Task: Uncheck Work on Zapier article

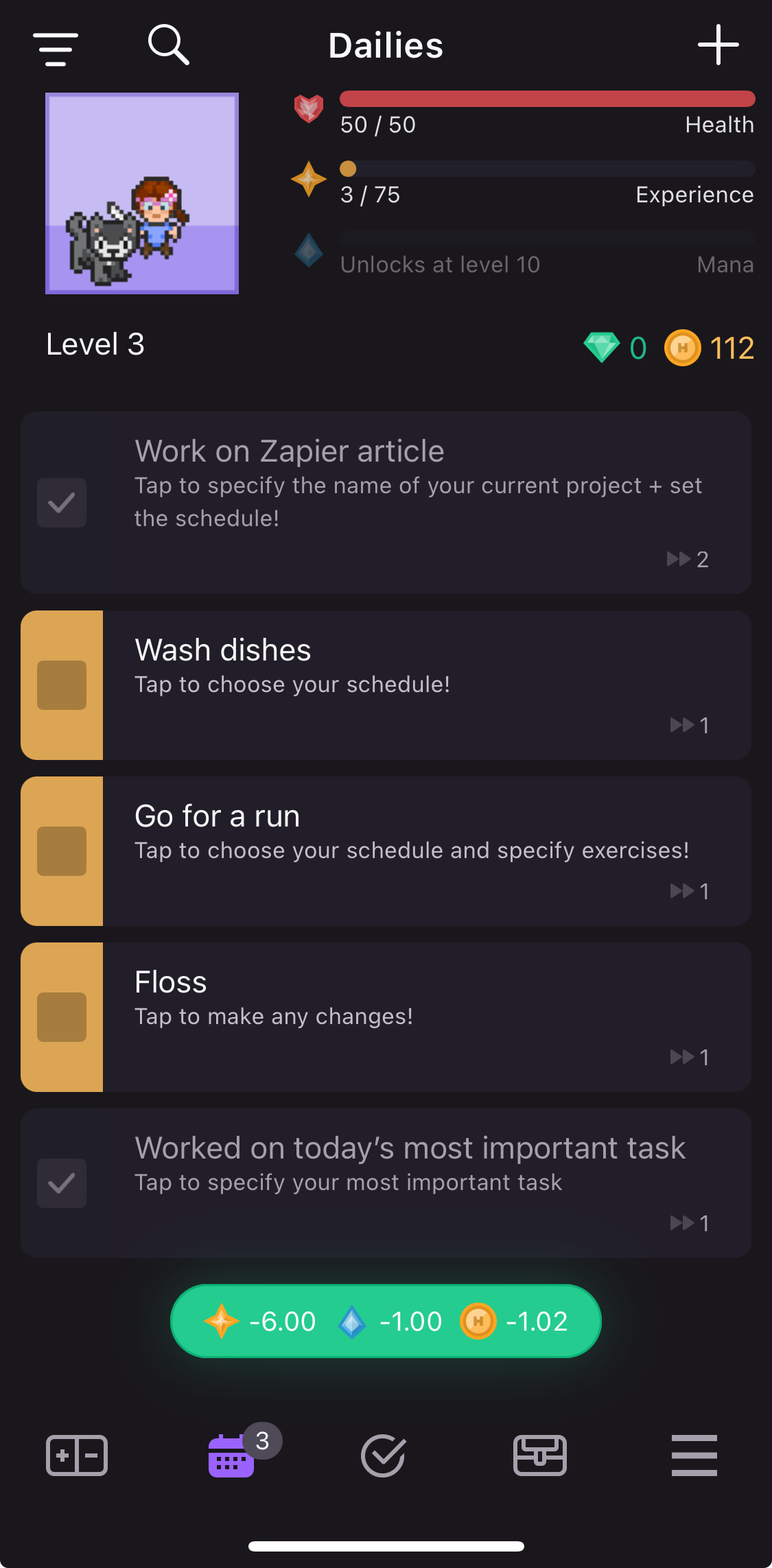Action: pos(62,503)
